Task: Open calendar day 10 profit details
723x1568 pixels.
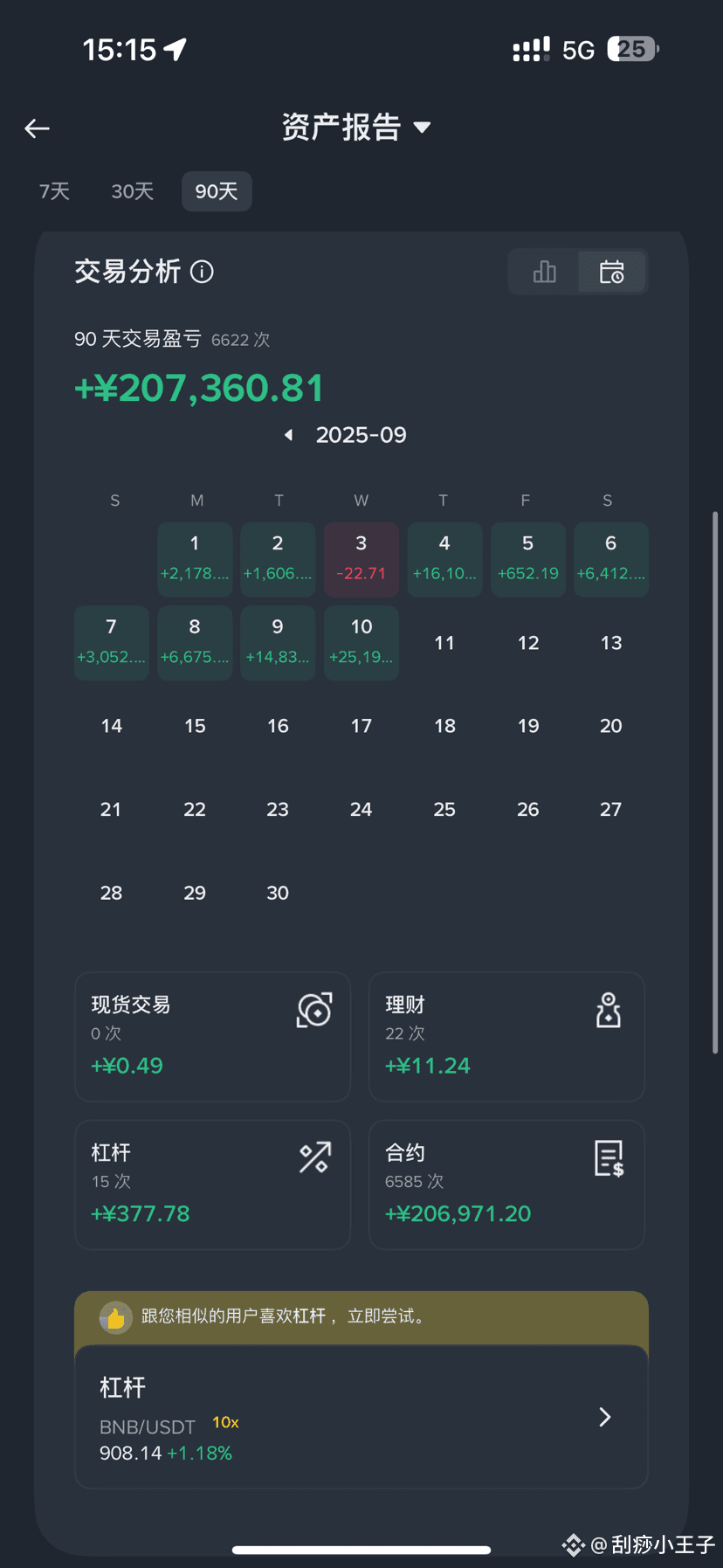Action: pyautogui.click(x=361, y=643)
